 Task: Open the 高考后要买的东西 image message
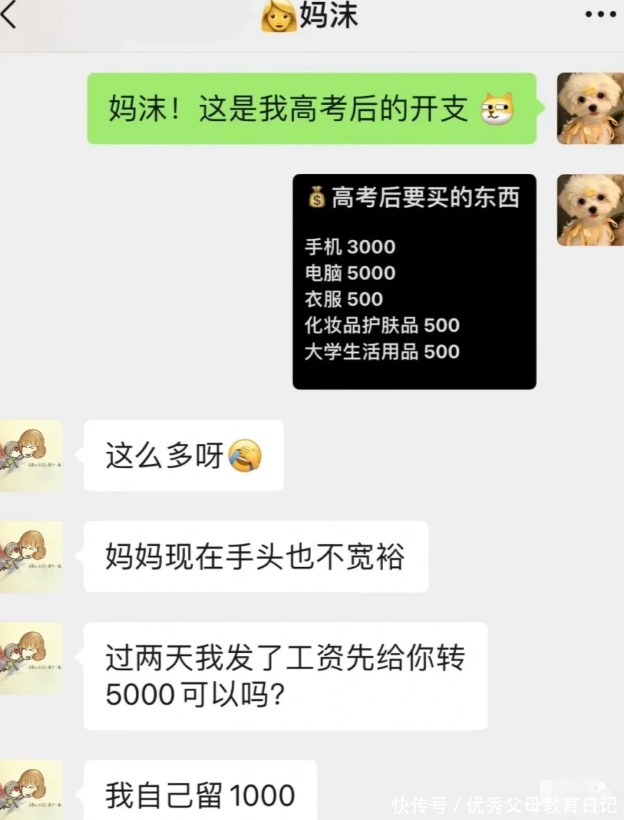414,281
